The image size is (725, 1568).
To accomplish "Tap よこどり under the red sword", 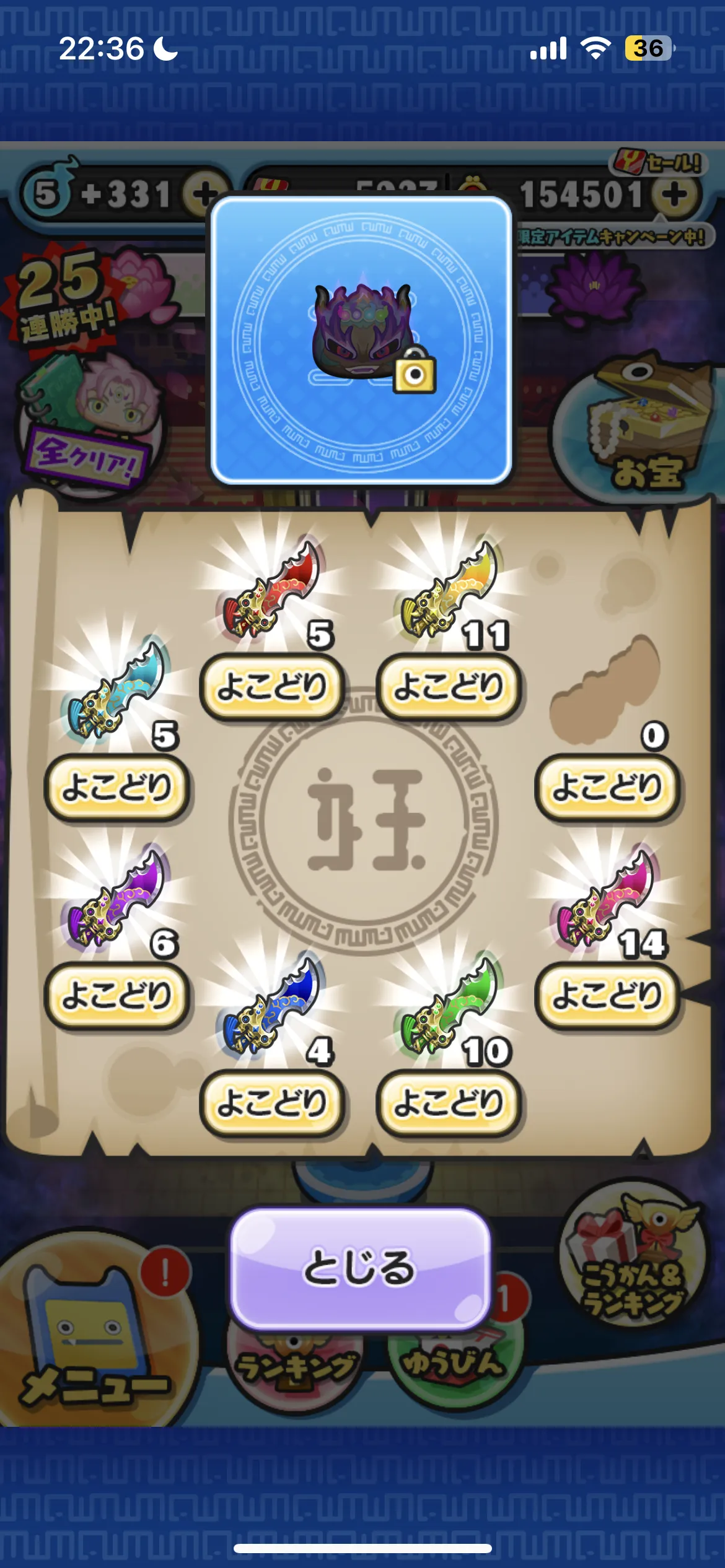I will coord(271,687).
